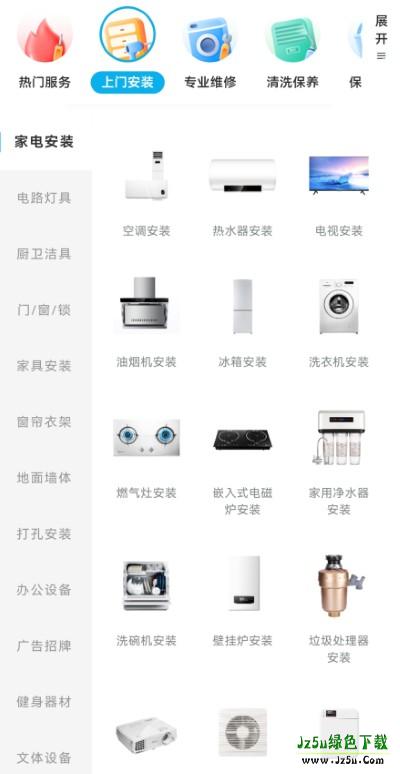This screenshot has height=774, width=400.
Task: Open the 办公设备 category
Action: (x=44, y=590)
